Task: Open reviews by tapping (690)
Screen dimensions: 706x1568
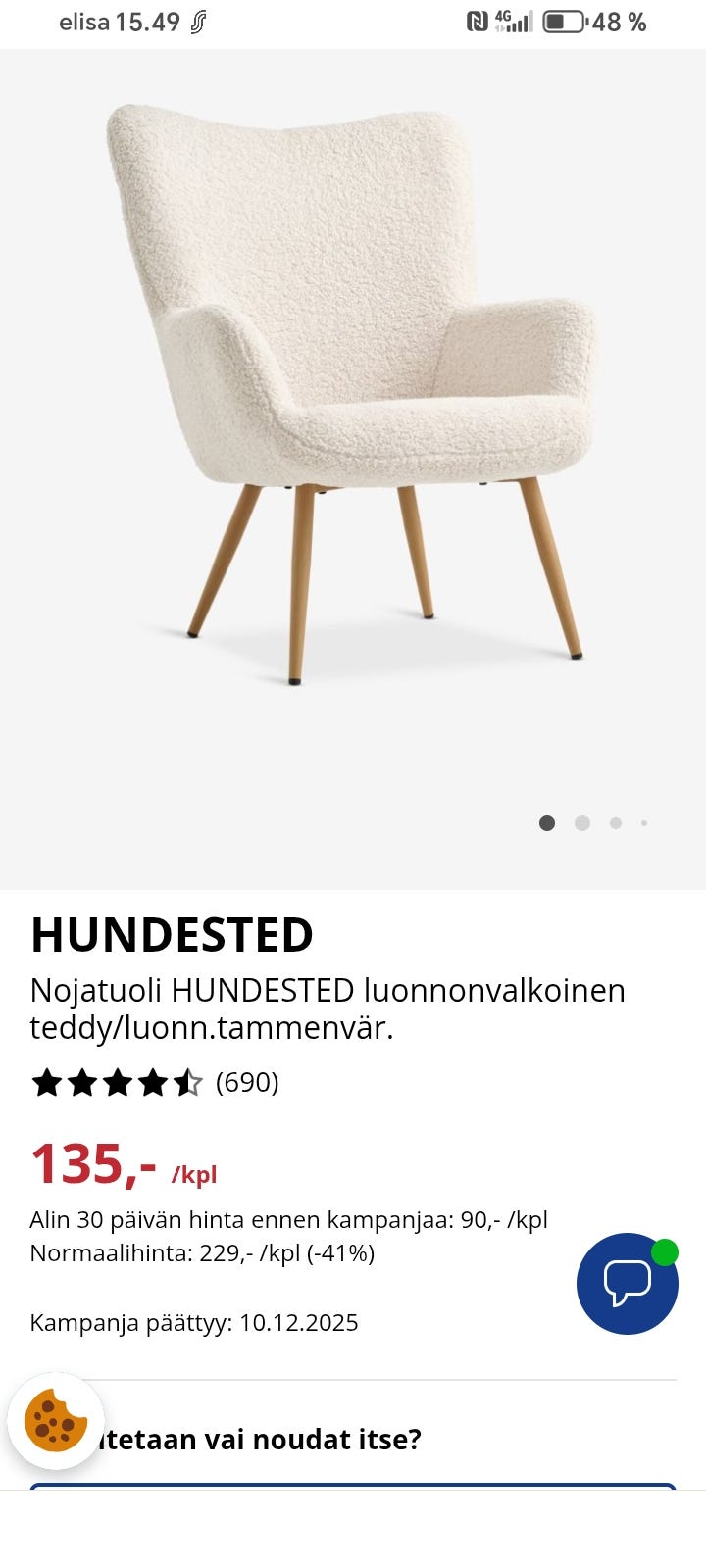Action: click(246, 1084)
